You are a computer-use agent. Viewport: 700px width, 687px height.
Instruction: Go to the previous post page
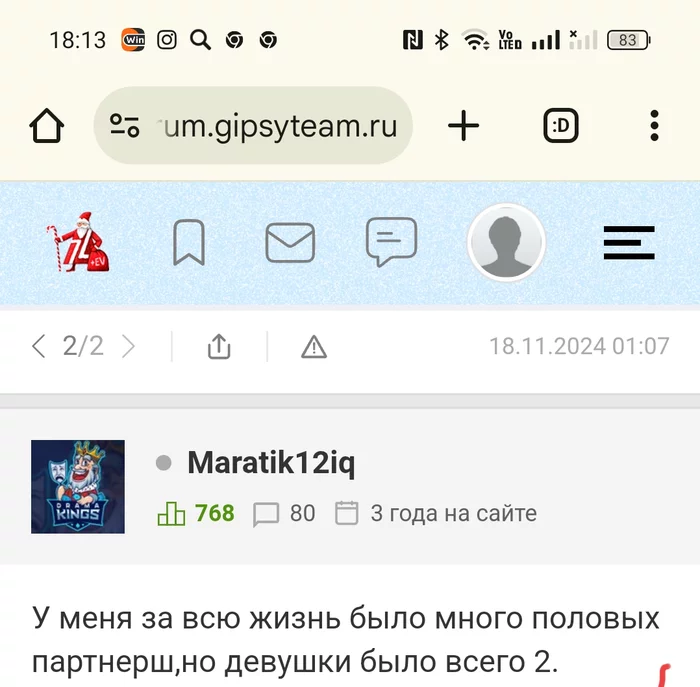pyautogui.click(x=39, y=347)
